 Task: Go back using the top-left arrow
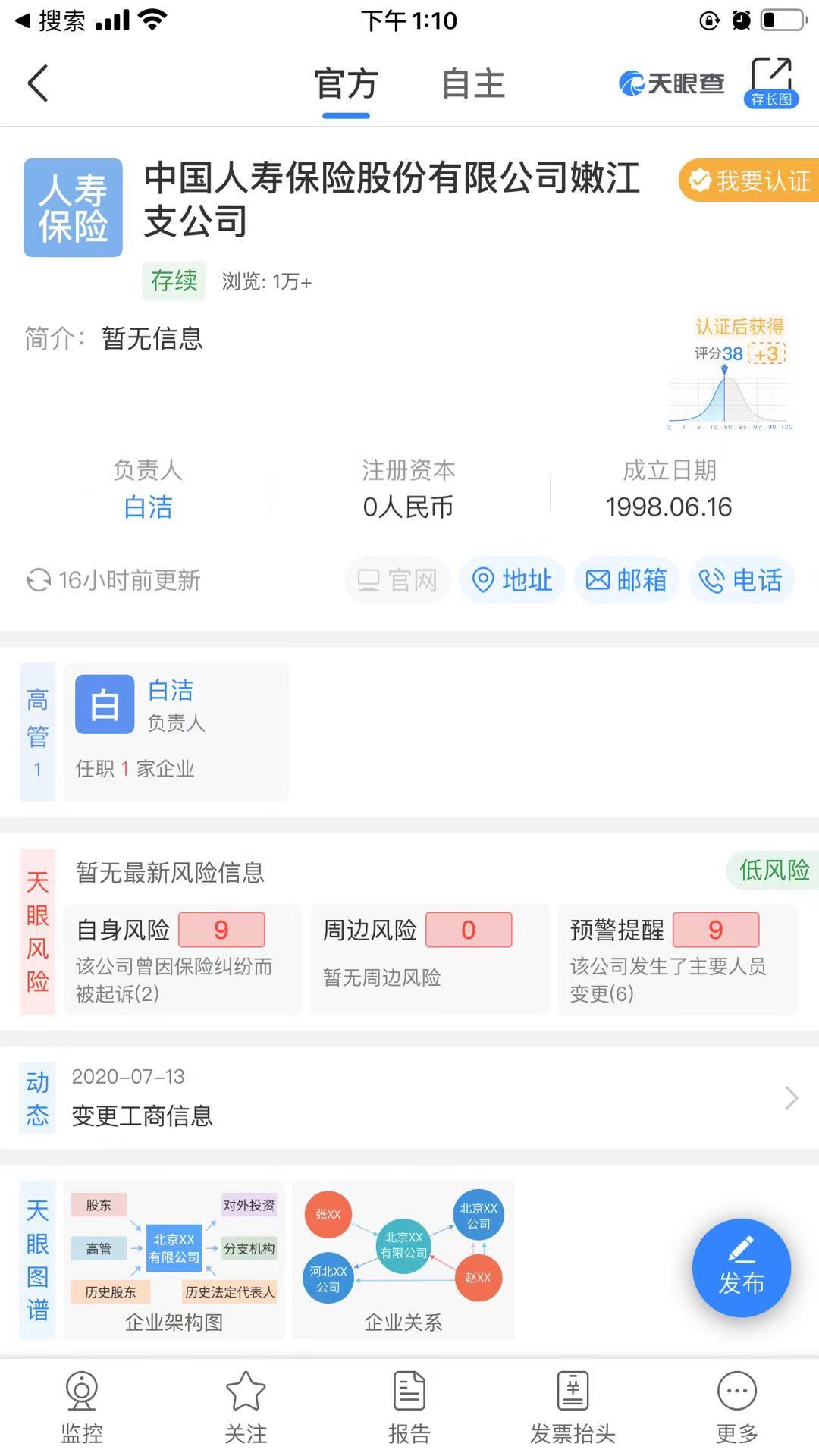[38, 83]
